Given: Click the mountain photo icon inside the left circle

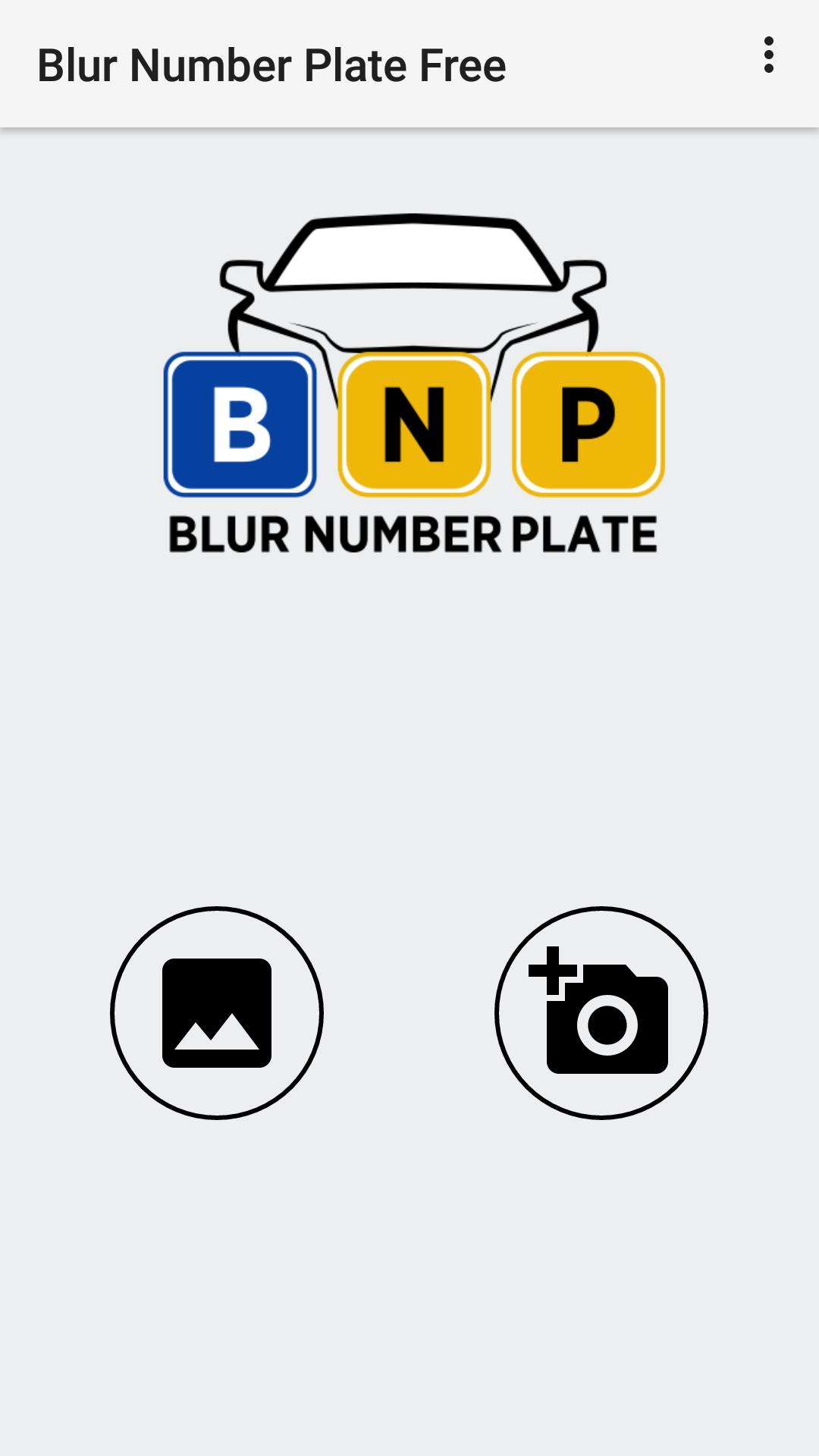Looking at the screenshot, I should pyautogui.click(x=217, y=1014).
